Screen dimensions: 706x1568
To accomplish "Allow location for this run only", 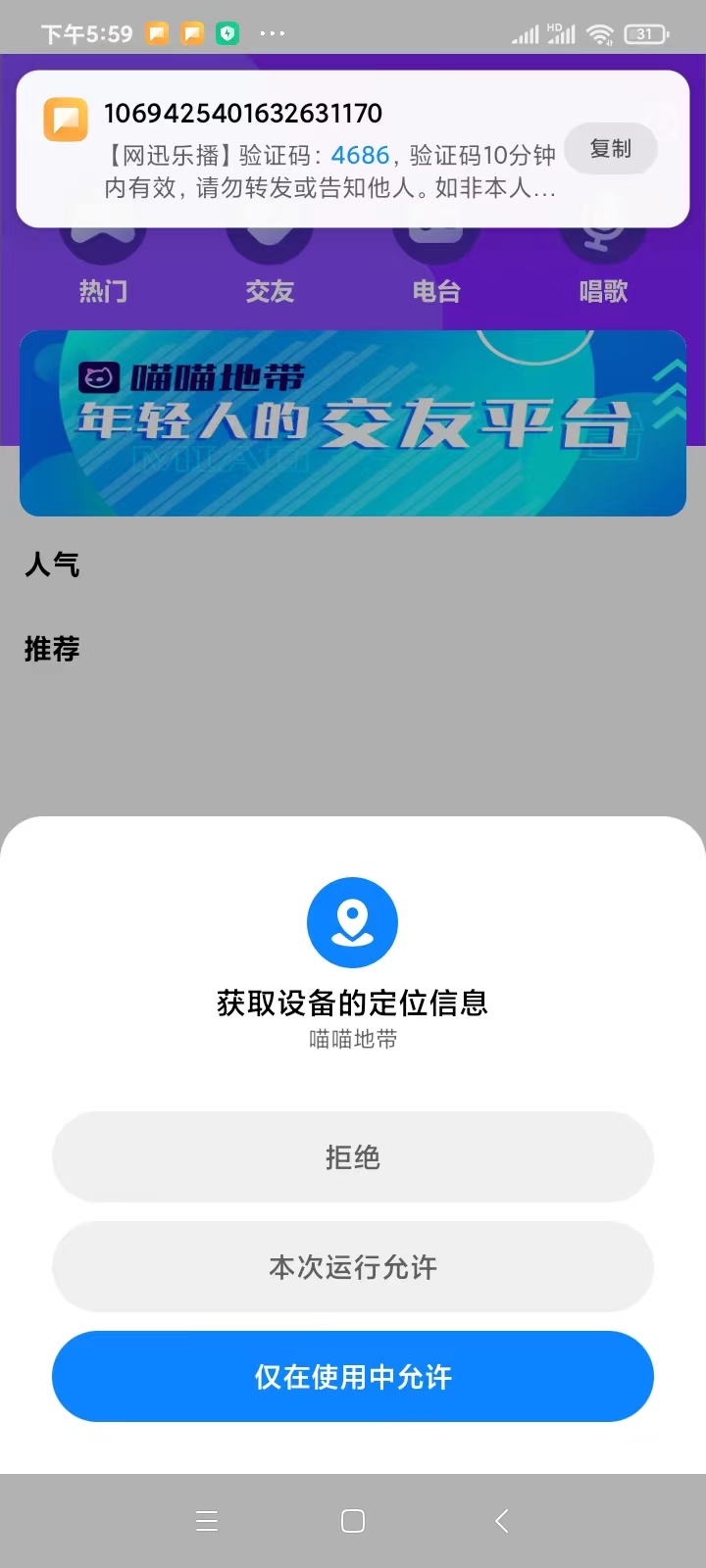I will (x=353, y=1267).
